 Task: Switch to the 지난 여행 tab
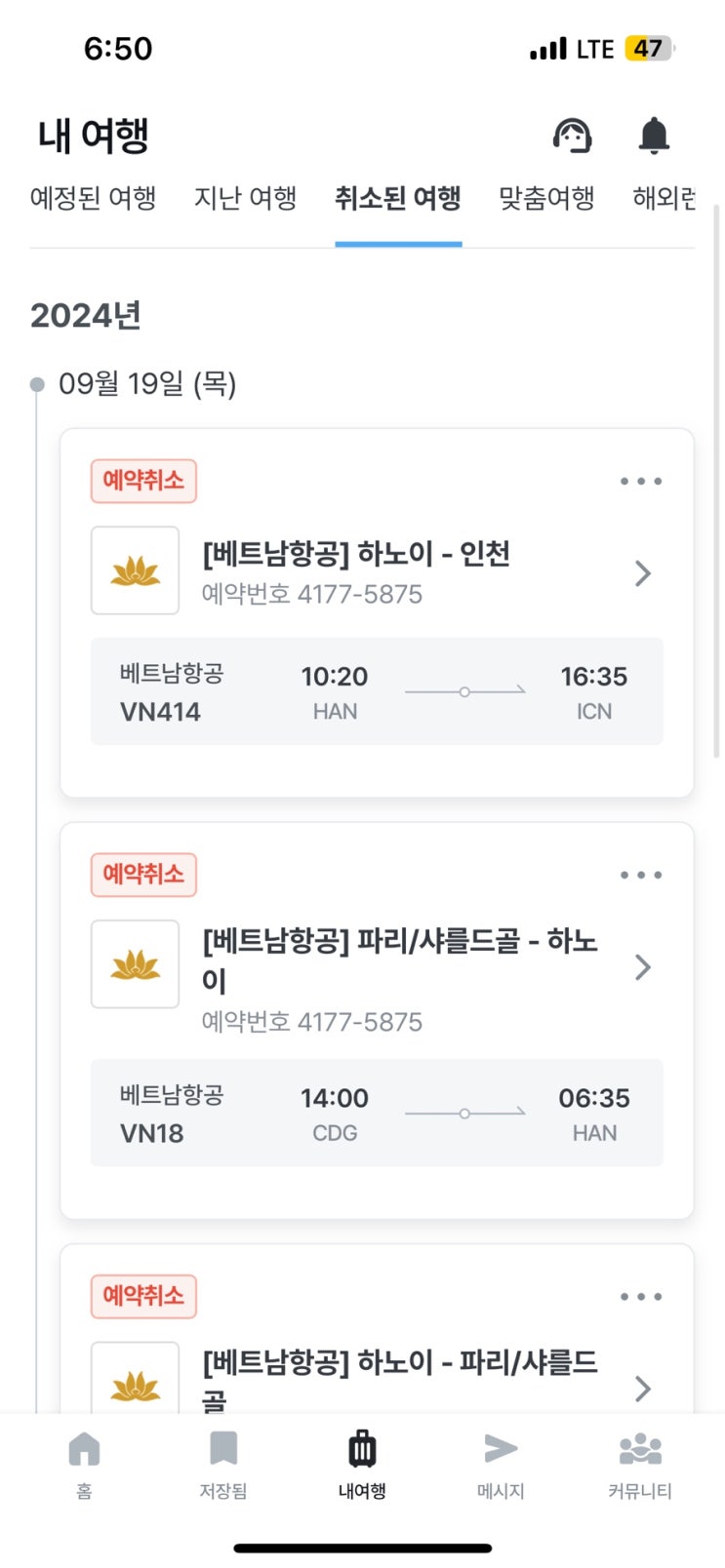tap(245, 198)
